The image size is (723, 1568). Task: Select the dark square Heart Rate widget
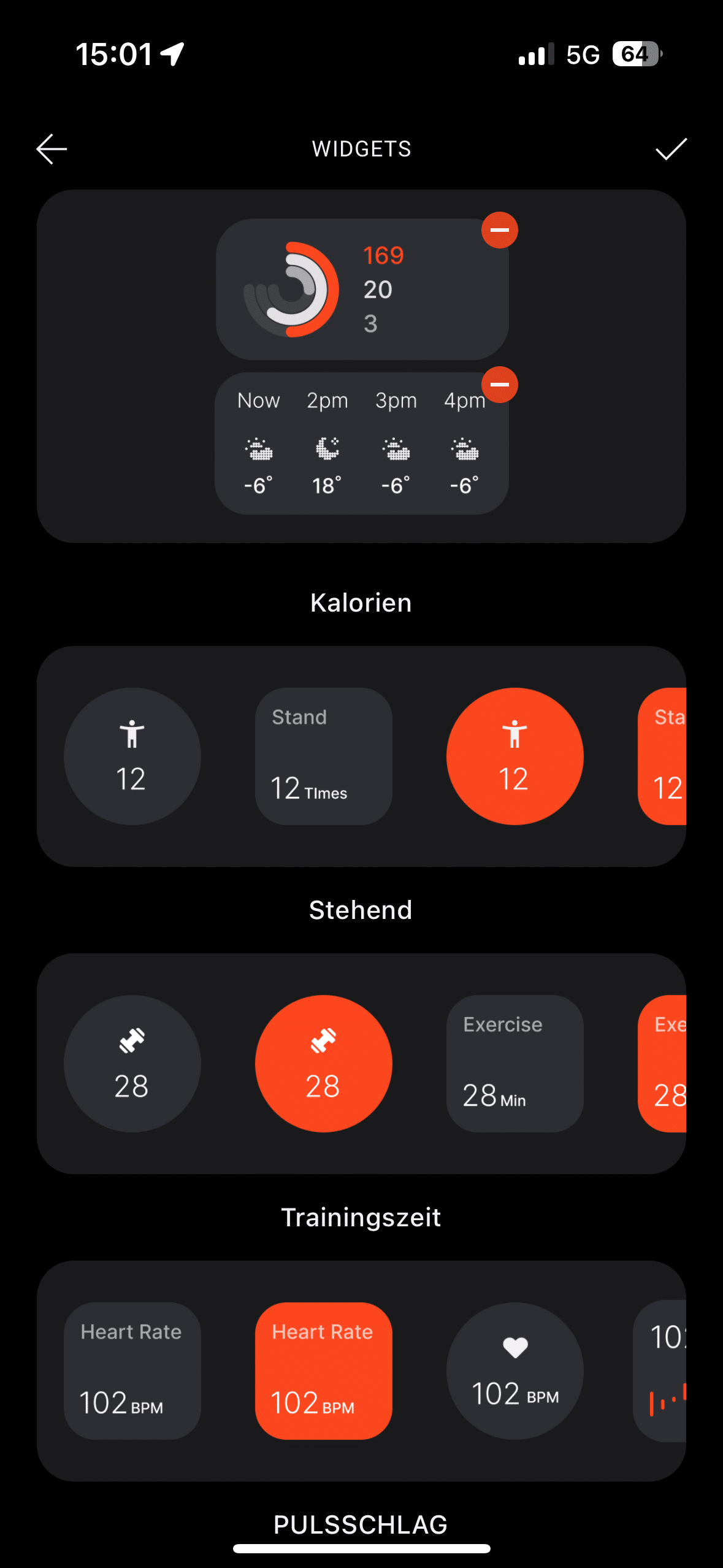tap(132, 1370)
